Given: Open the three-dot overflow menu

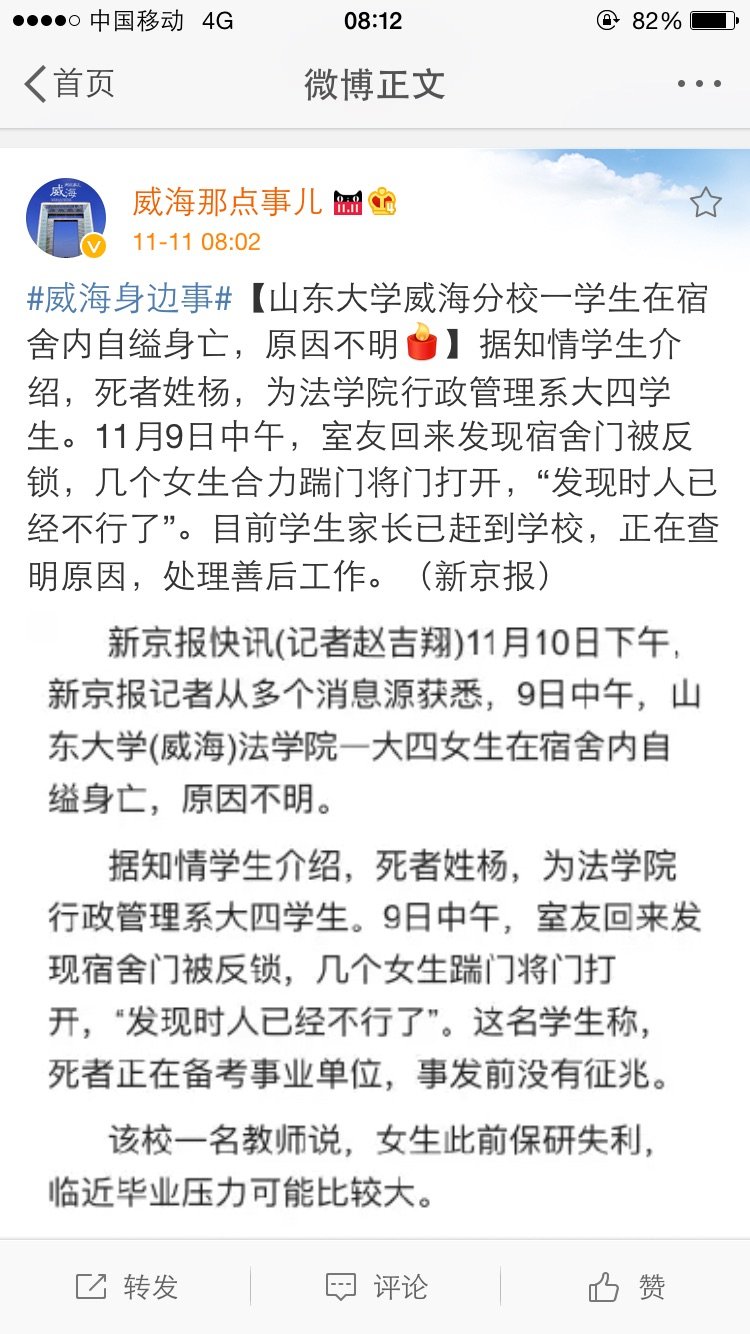Looking at the screenshot, I should (698, 84).
